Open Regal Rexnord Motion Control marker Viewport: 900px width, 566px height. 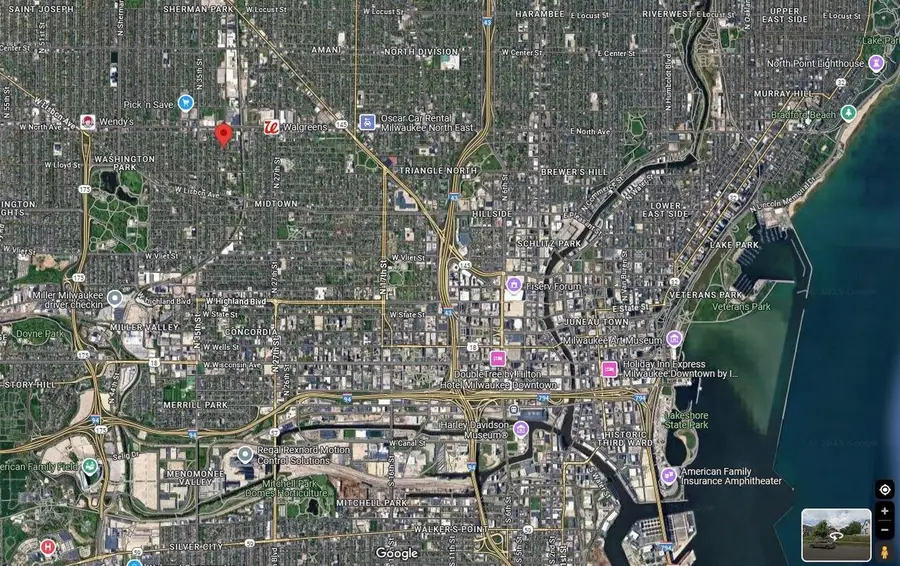coord(246,457)
